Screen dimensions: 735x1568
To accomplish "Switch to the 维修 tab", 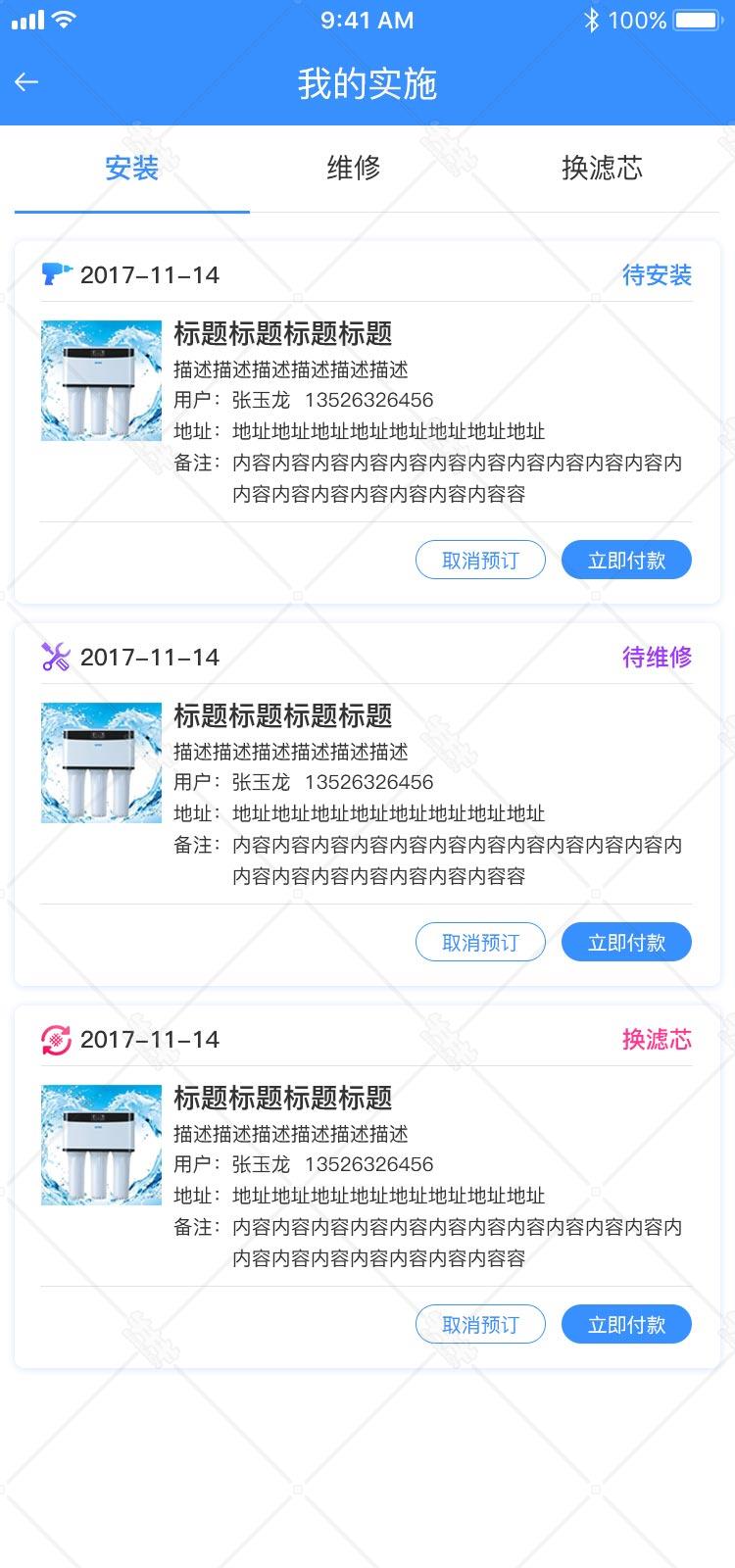I will [354, 169].
